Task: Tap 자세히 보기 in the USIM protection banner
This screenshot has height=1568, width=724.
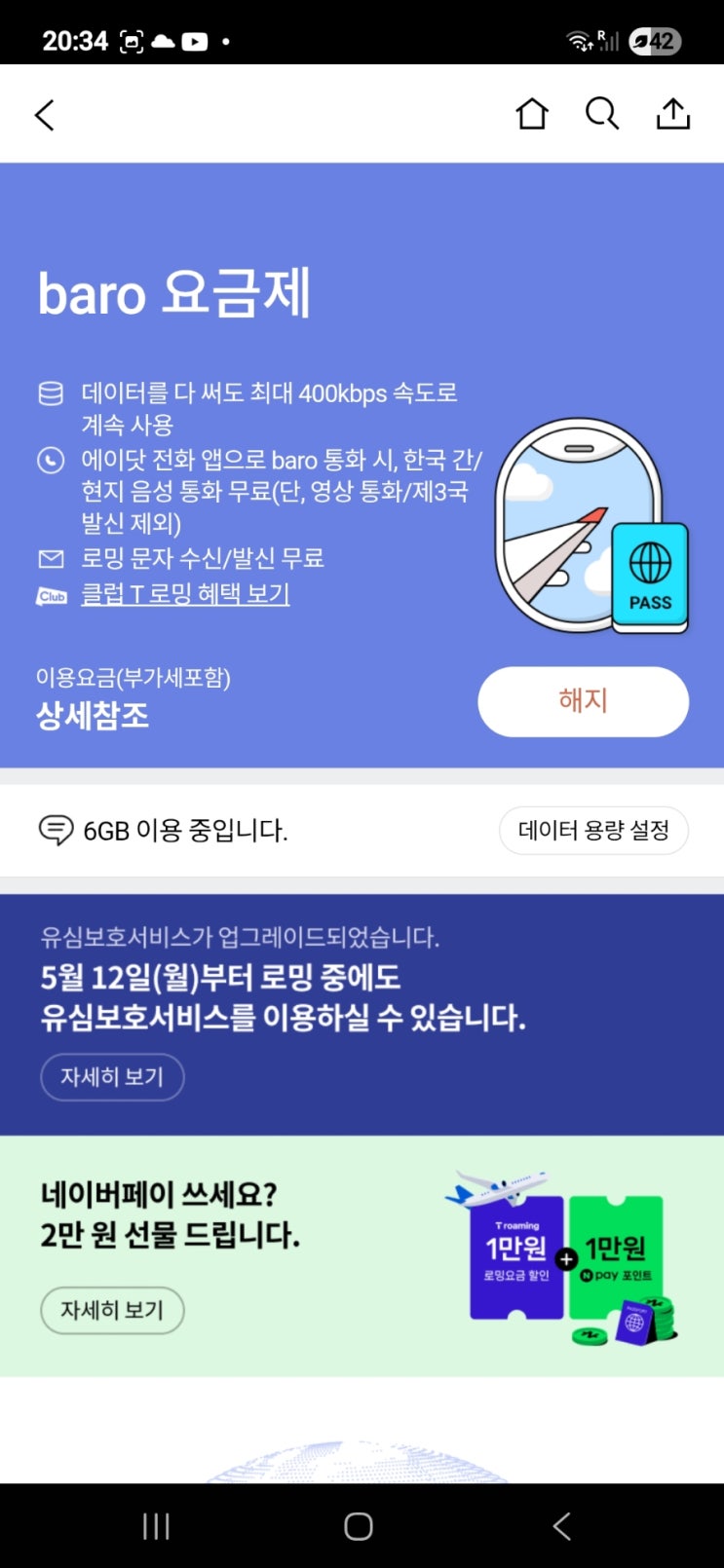Action: click(112, 1077)
